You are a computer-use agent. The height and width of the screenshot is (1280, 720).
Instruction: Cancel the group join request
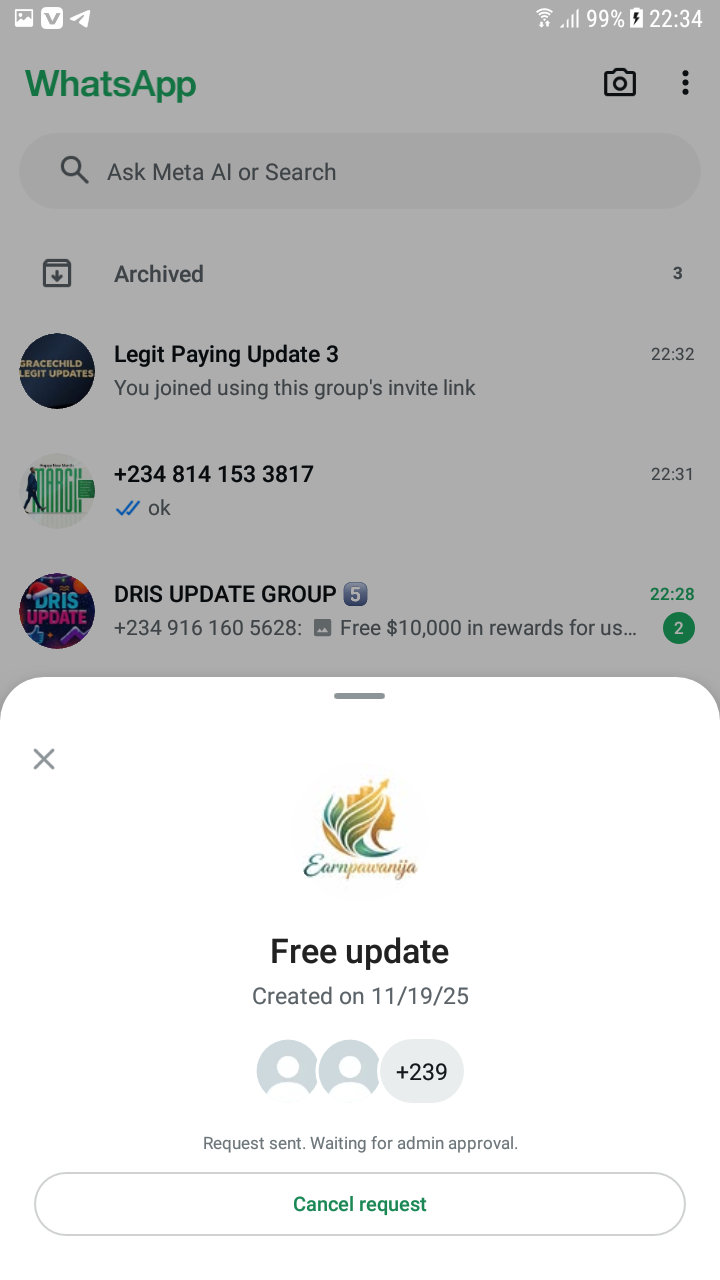click(360, 1204)
